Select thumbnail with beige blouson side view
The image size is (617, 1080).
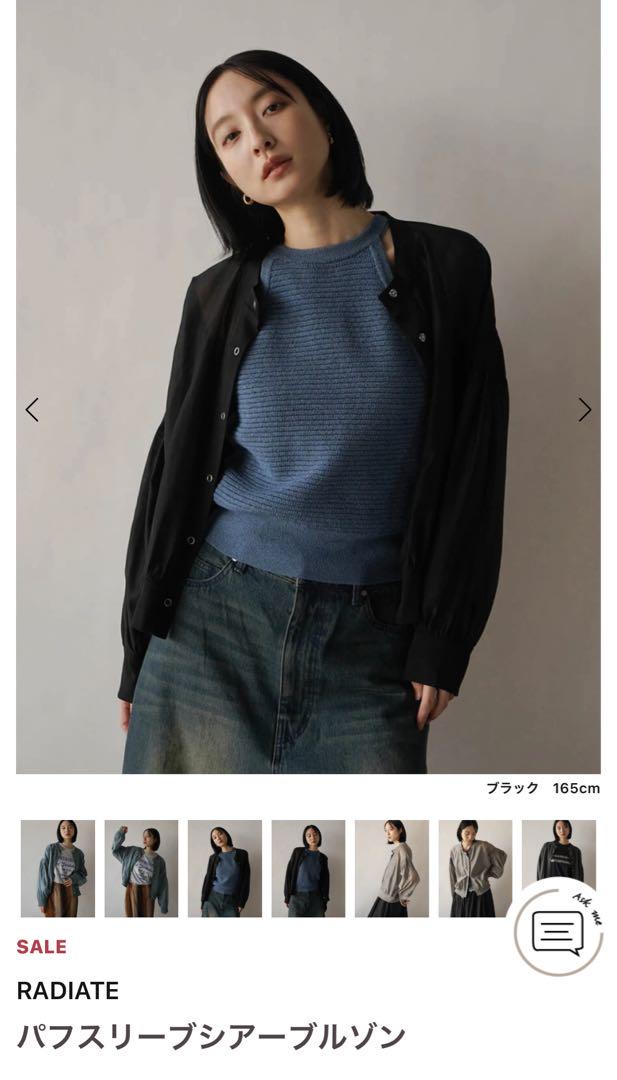coord(391,868)
